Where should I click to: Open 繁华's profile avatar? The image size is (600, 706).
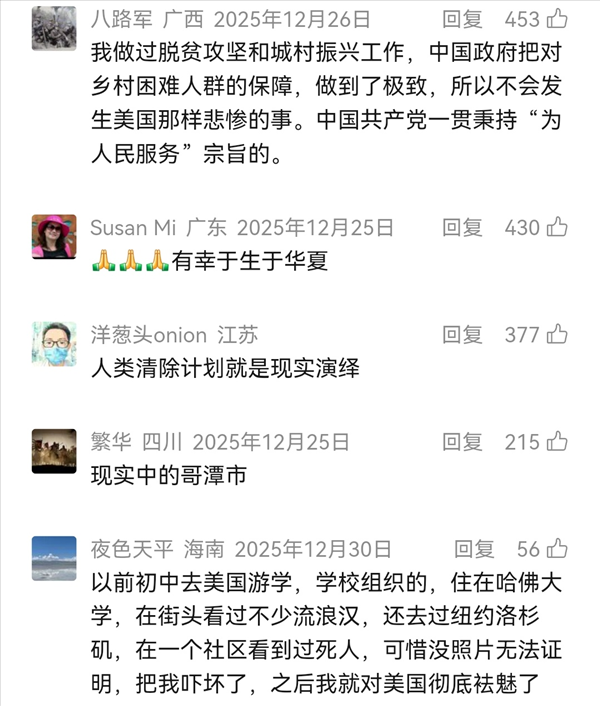(x=54, y=451)
